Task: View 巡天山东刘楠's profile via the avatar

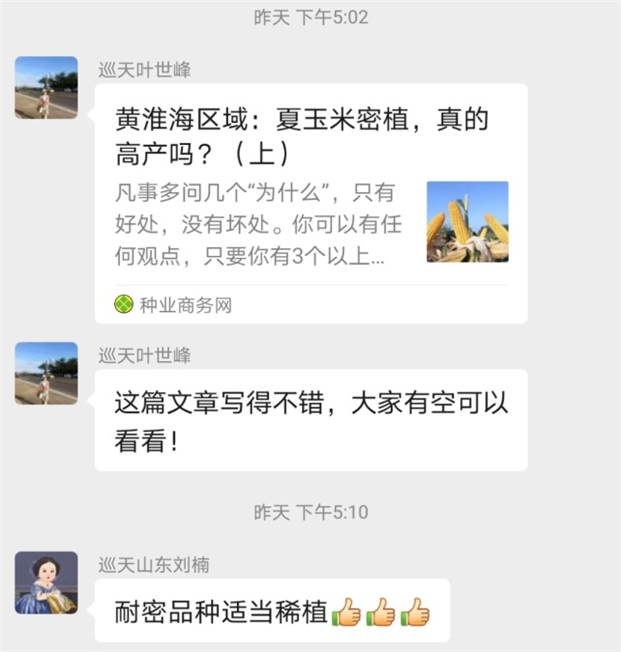Action: click(x=46, y=582)
